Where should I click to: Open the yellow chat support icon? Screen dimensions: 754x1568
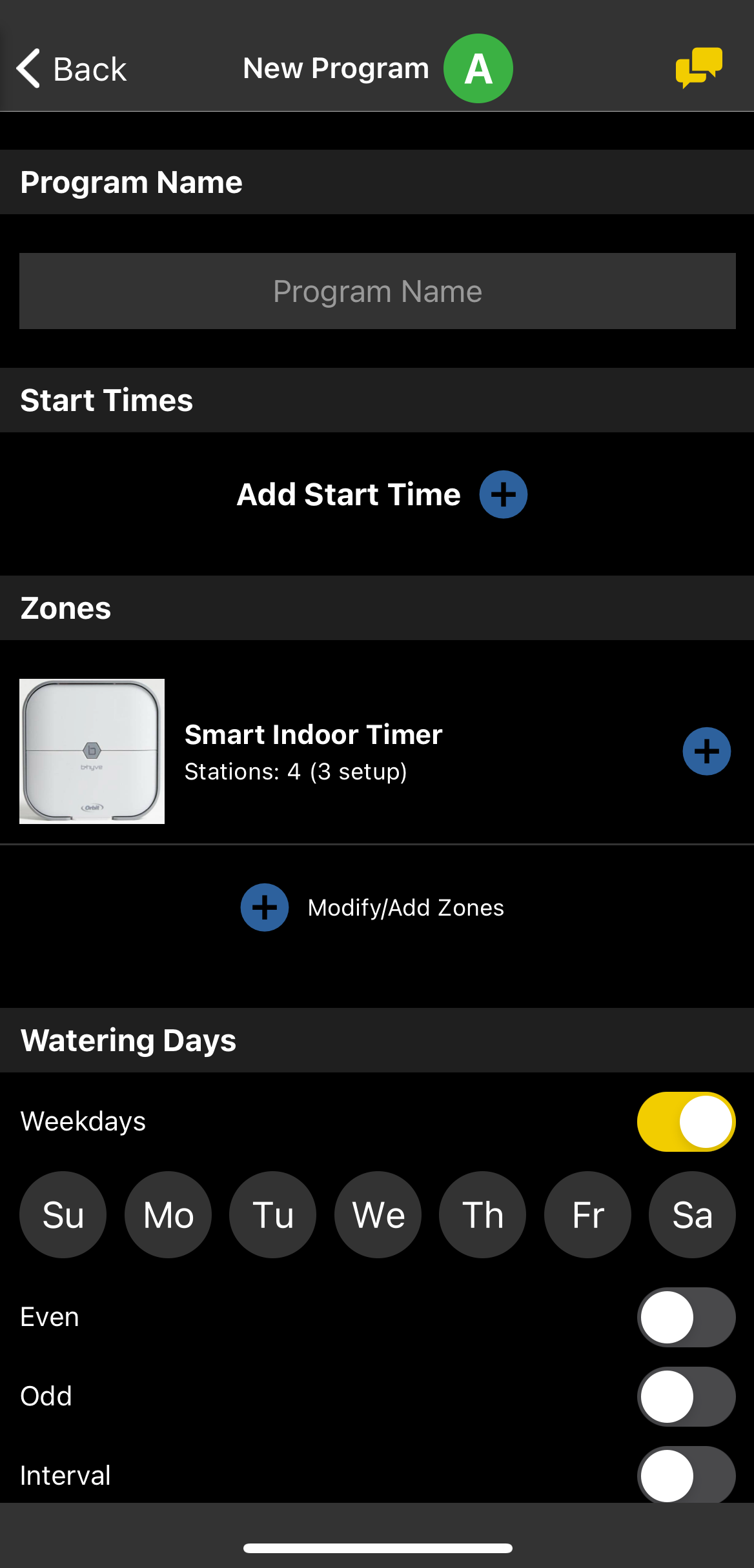[x=698, y=68]
